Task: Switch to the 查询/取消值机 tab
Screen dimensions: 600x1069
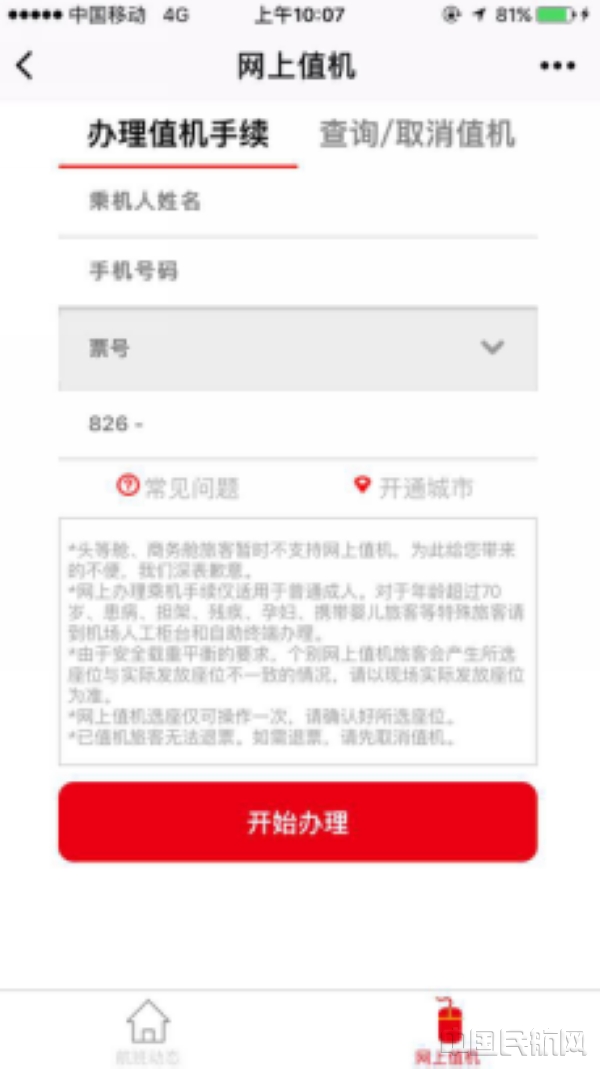Action: pyautogui.click(x=417, y=134)
